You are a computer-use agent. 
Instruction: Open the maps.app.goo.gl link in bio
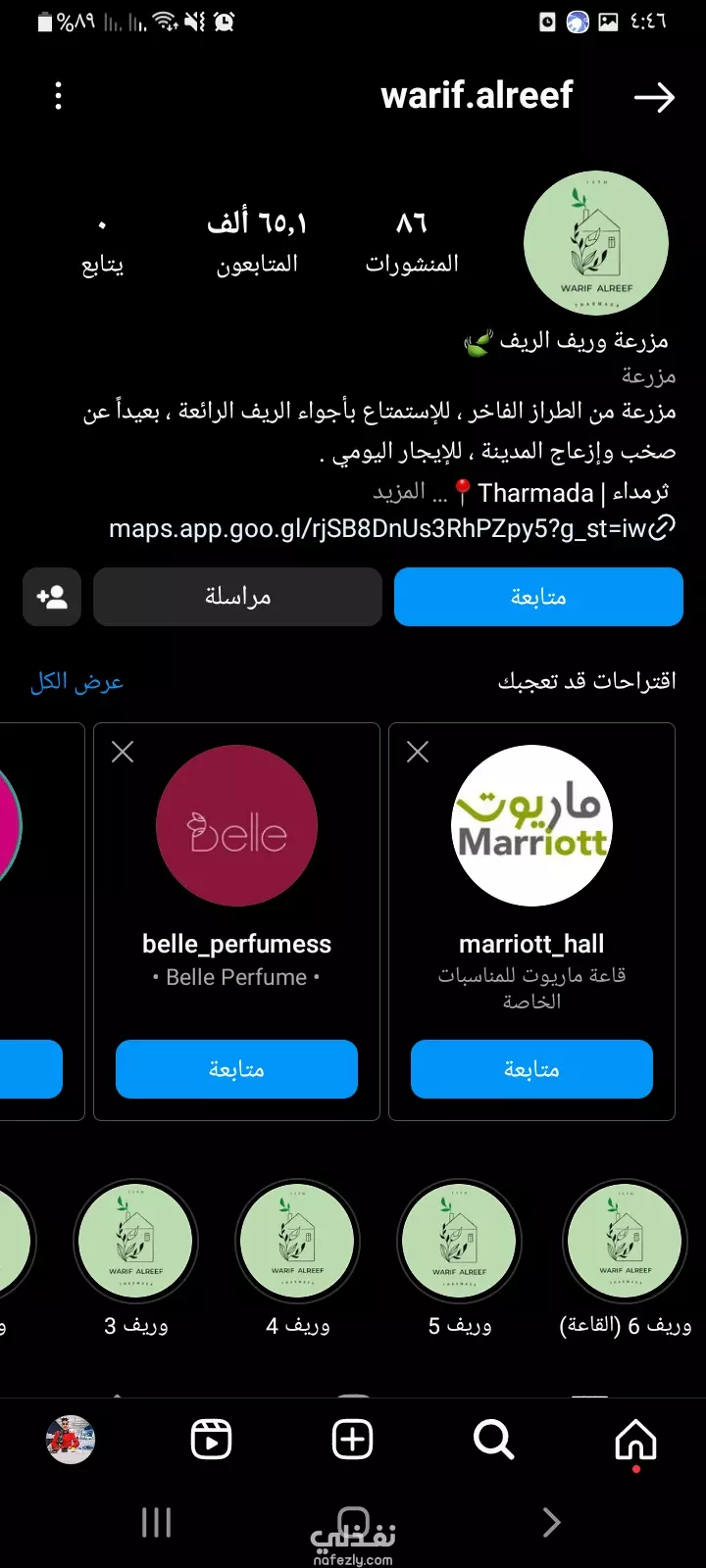pos(392,529)
